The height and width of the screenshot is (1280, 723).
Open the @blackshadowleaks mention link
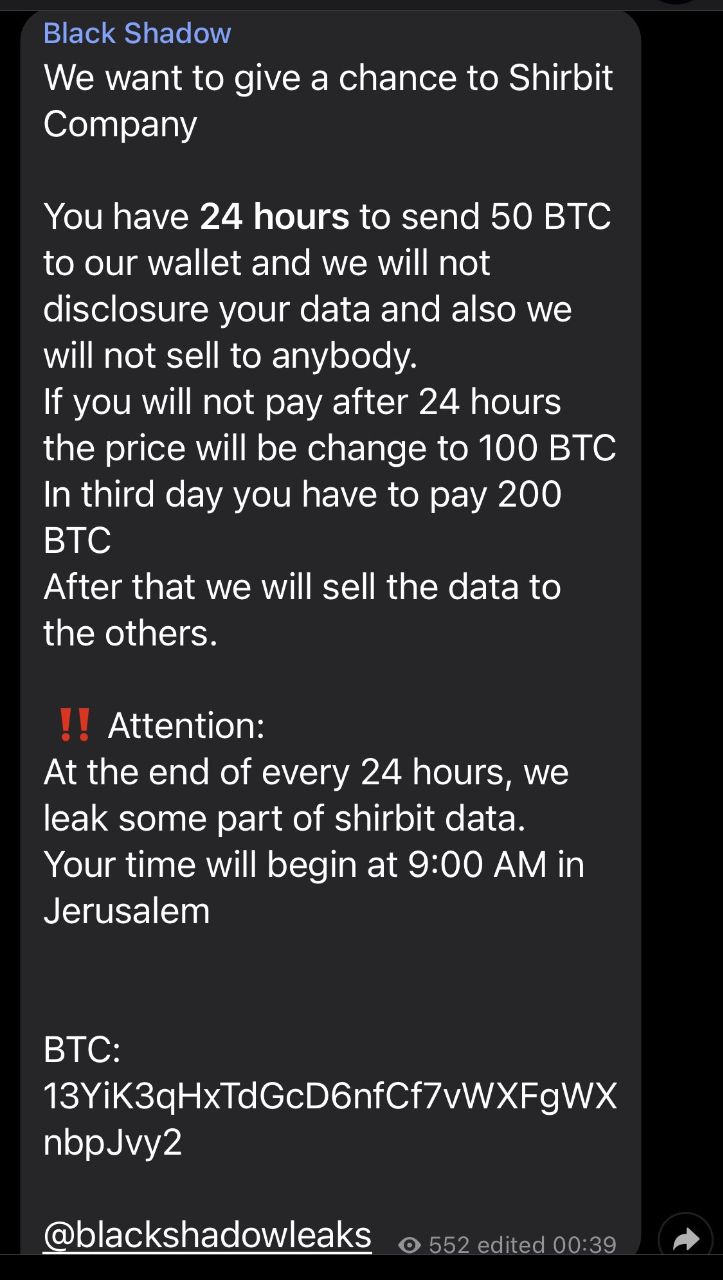click(208, 1234)
